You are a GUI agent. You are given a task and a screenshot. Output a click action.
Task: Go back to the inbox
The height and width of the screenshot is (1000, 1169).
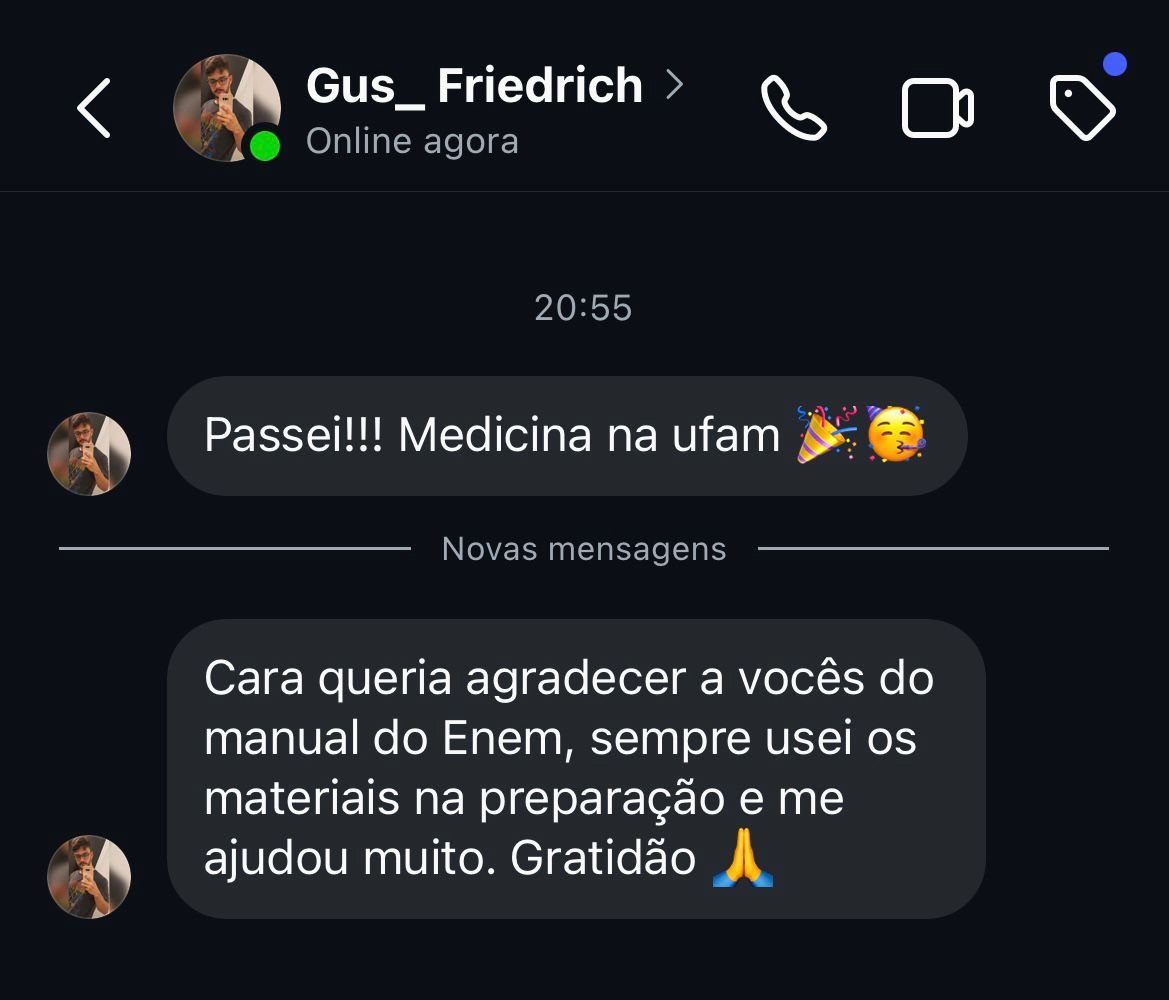click(x=94, y=108)
